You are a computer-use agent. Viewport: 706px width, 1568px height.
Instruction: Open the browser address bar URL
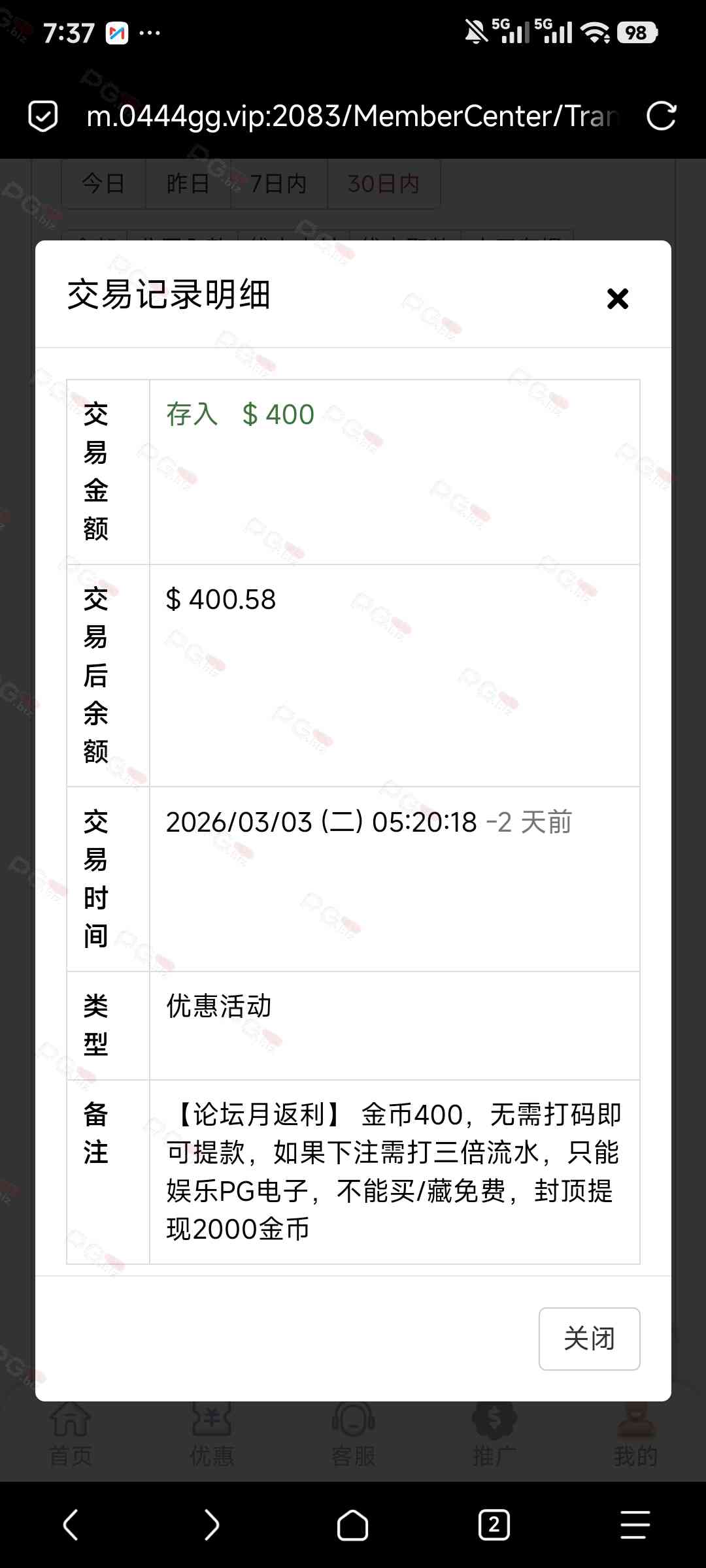[x=353, y=116]
